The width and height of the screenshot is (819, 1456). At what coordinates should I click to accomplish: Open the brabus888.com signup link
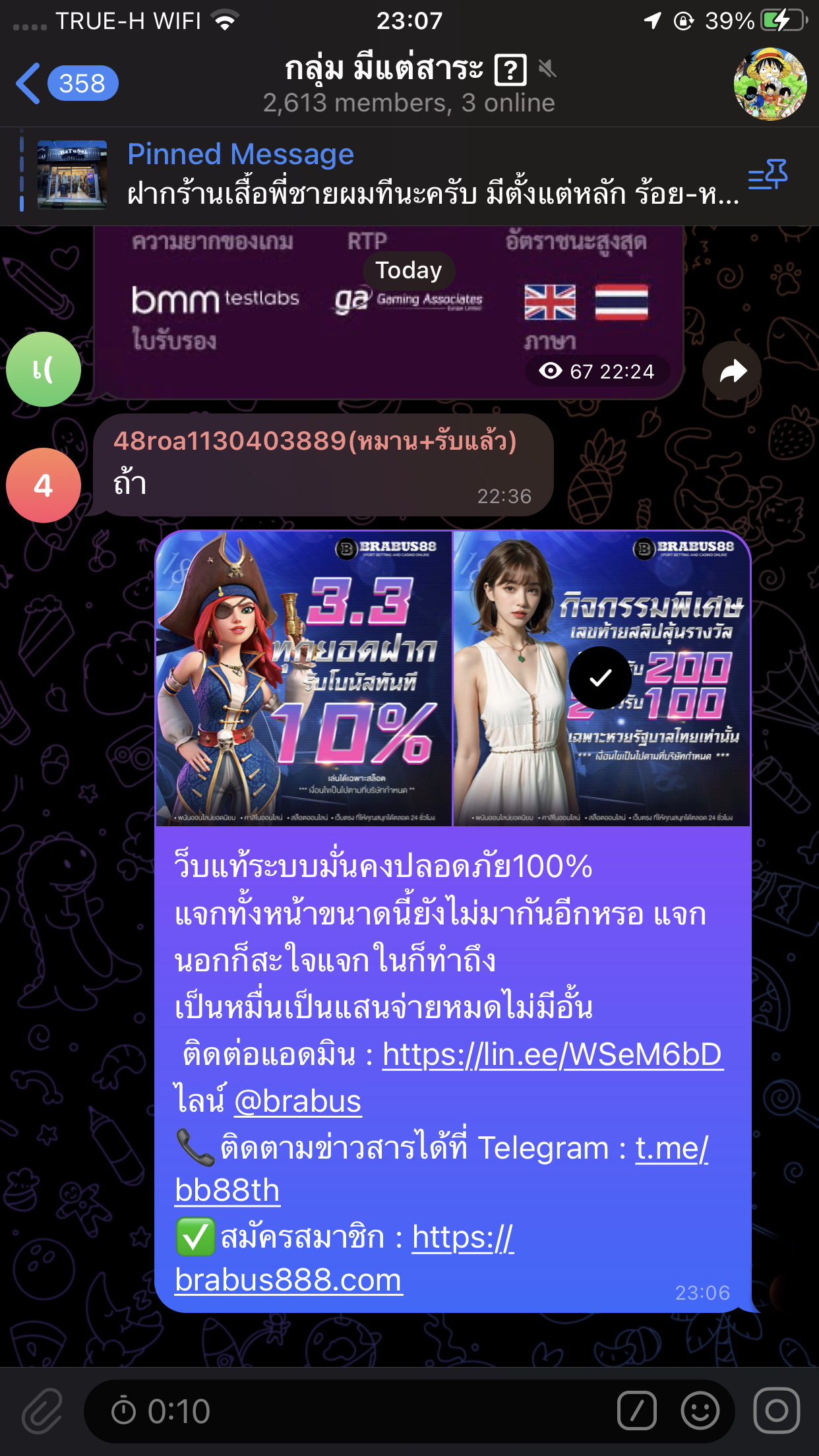[x=344, y=1258]
